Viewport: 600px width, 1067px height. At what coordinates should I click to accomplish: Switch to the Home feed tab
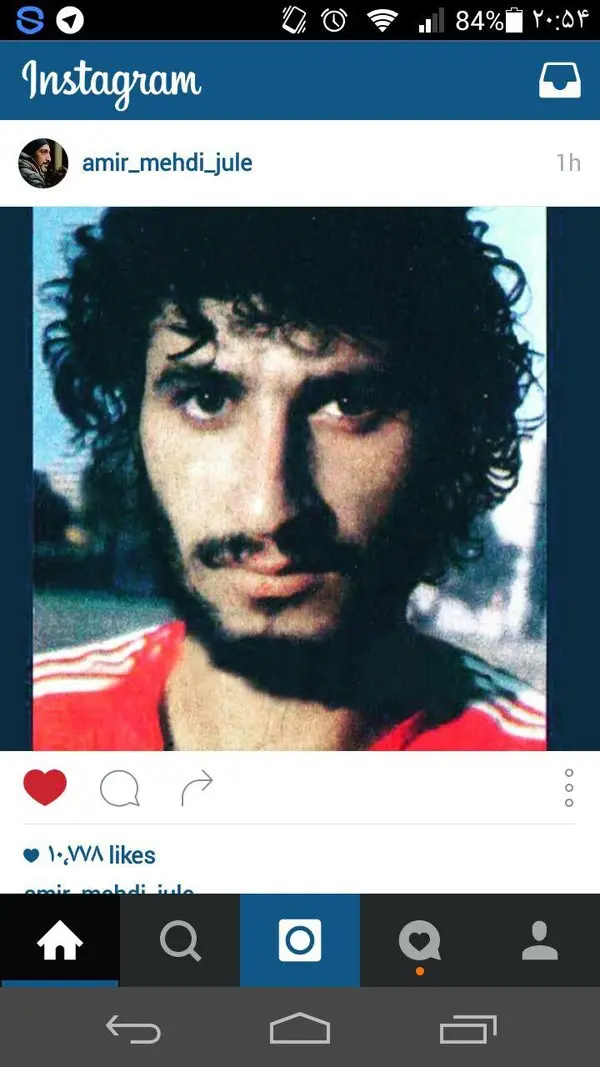[60, 941]
